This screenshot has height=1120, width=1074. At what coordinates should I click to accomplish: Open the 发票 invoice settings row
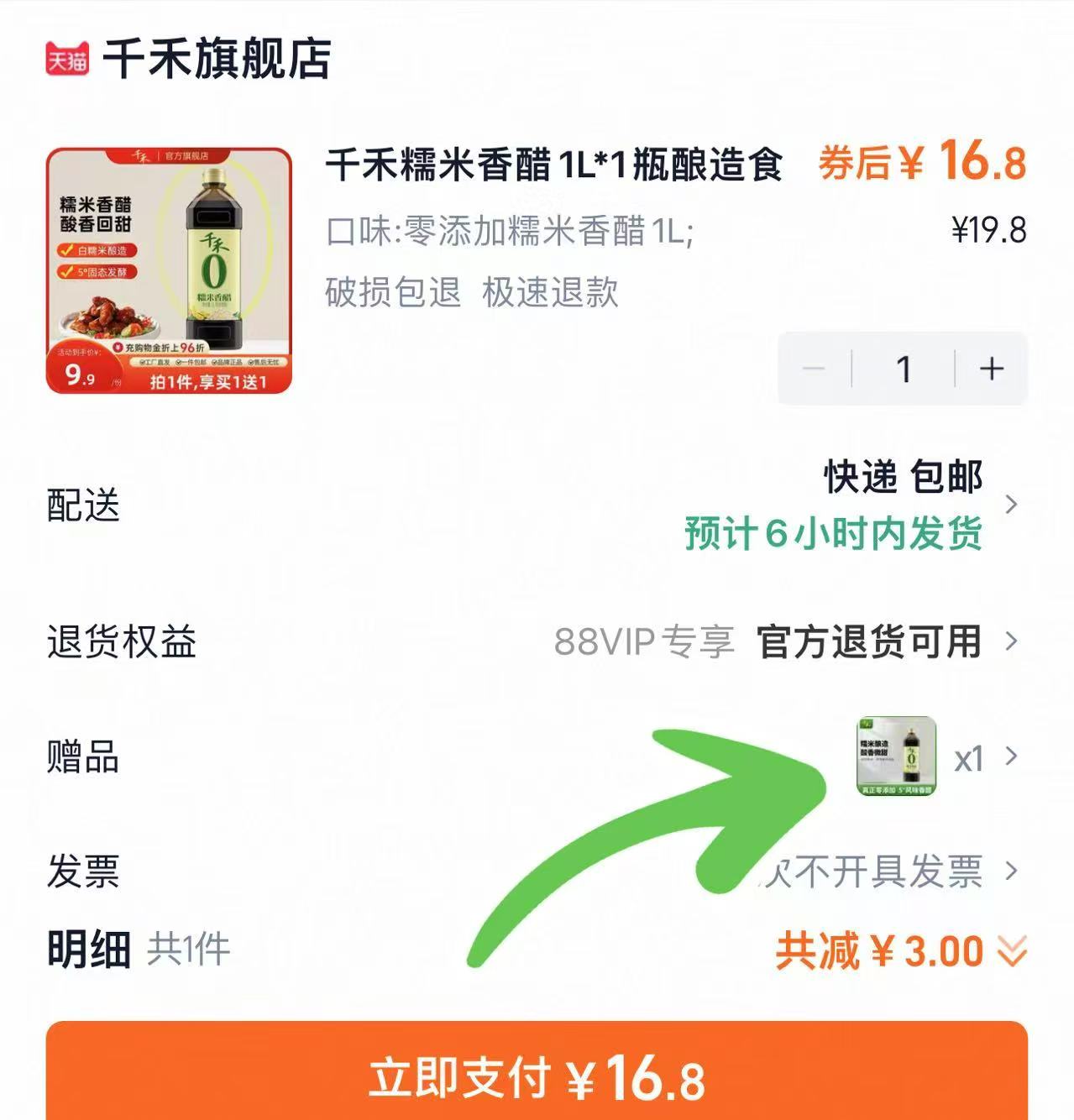pos(1013,873)
